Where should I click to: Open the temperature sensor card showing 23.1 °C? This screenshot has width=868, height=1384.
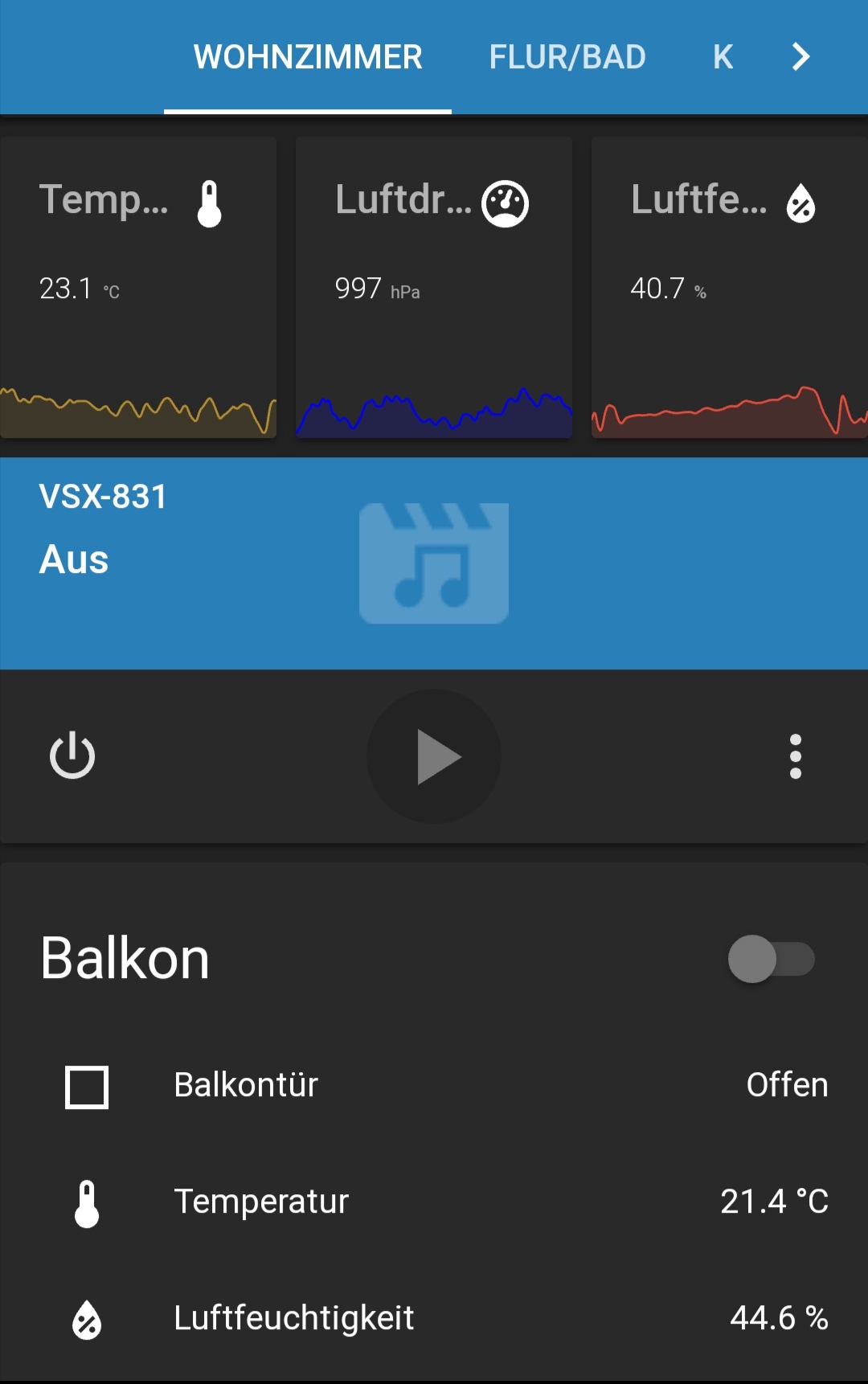pos(138,287)
